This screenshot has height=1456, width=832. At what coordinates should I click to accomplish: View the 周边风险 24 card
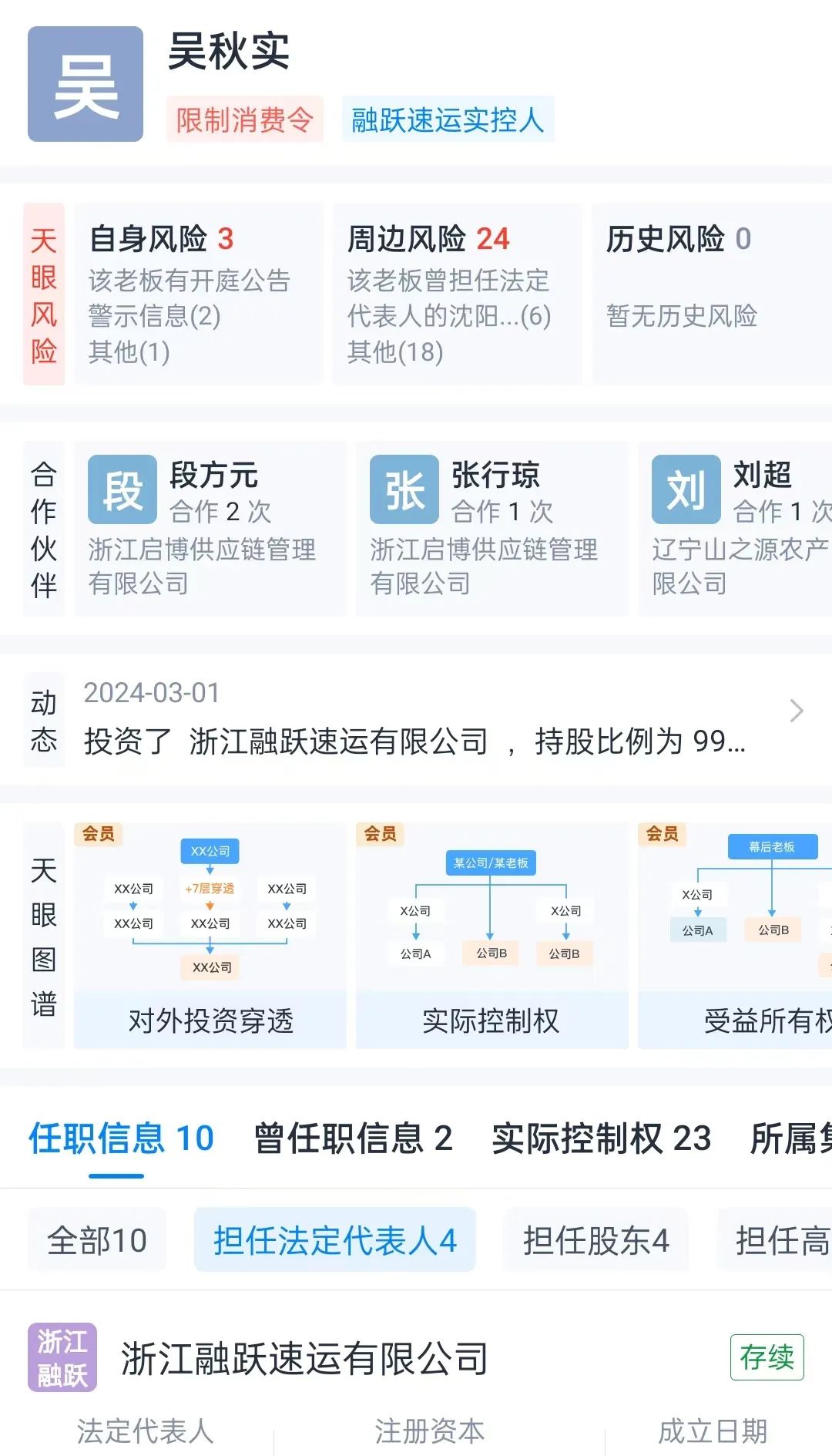point(458,294)
